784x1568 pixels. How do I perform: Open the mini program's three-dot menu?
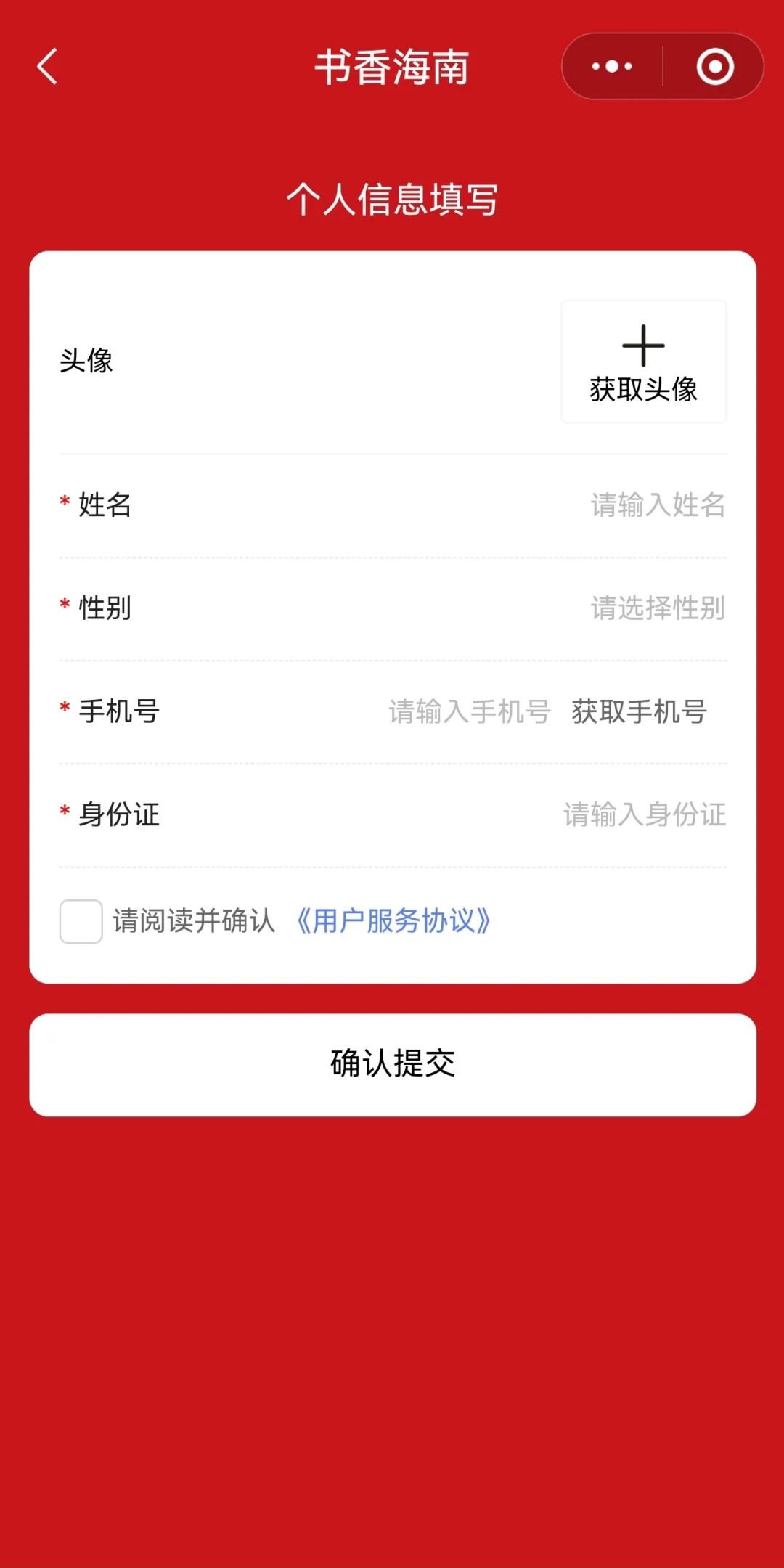tap(612, 67)
